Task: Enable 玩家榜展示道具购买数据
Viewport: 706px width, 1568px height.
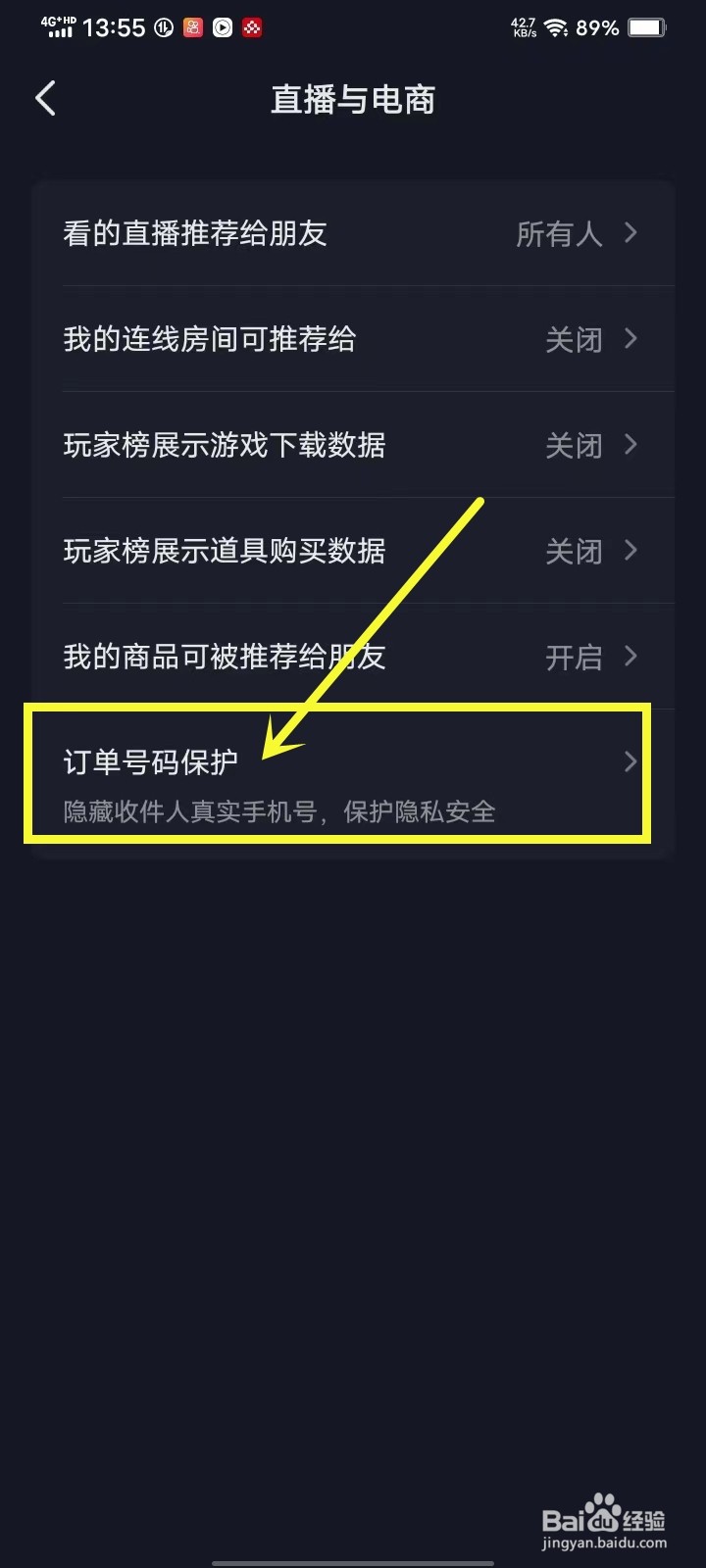Action: 353,551
